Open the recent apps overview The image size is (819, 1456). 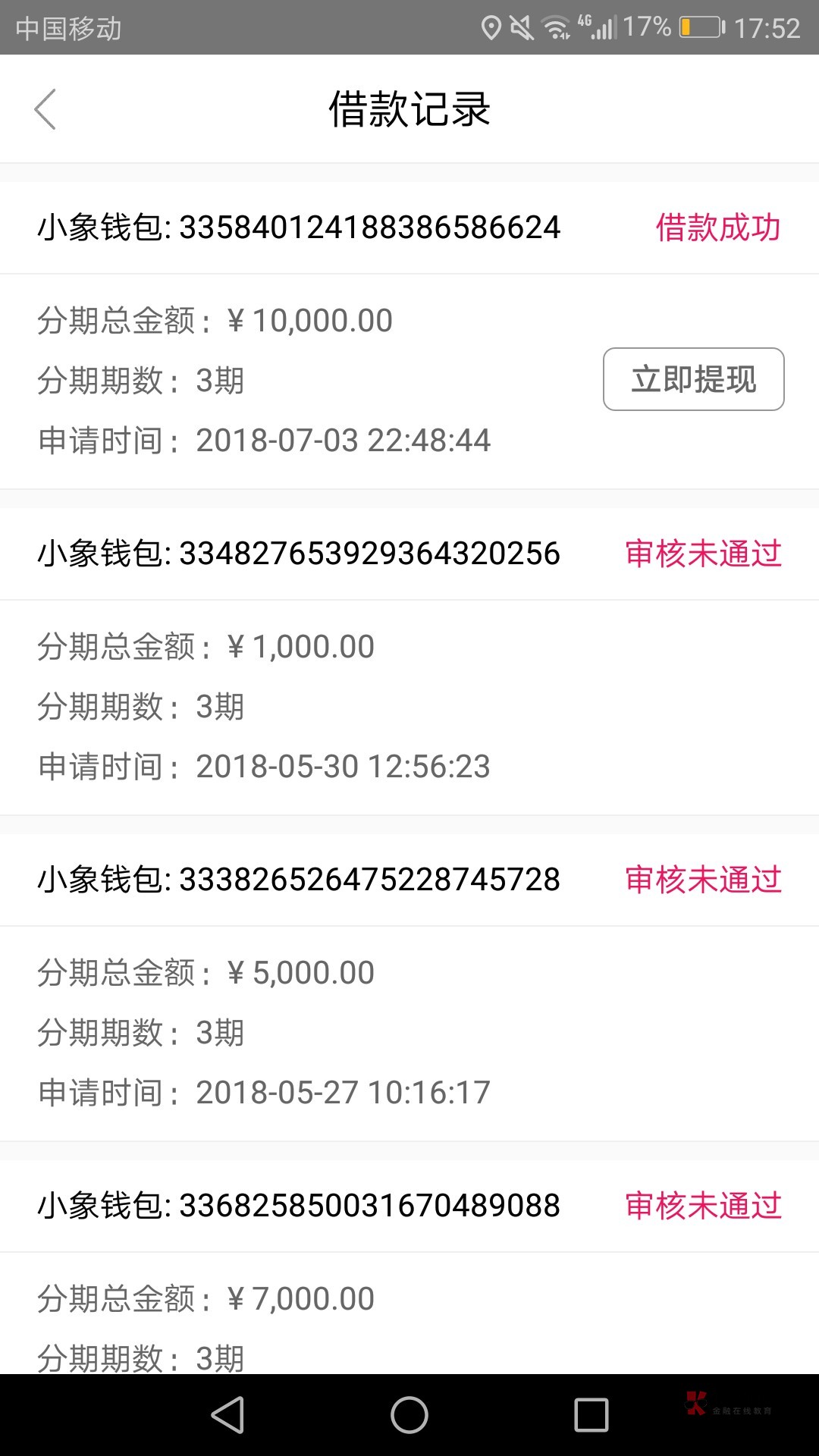(591, 1415)
